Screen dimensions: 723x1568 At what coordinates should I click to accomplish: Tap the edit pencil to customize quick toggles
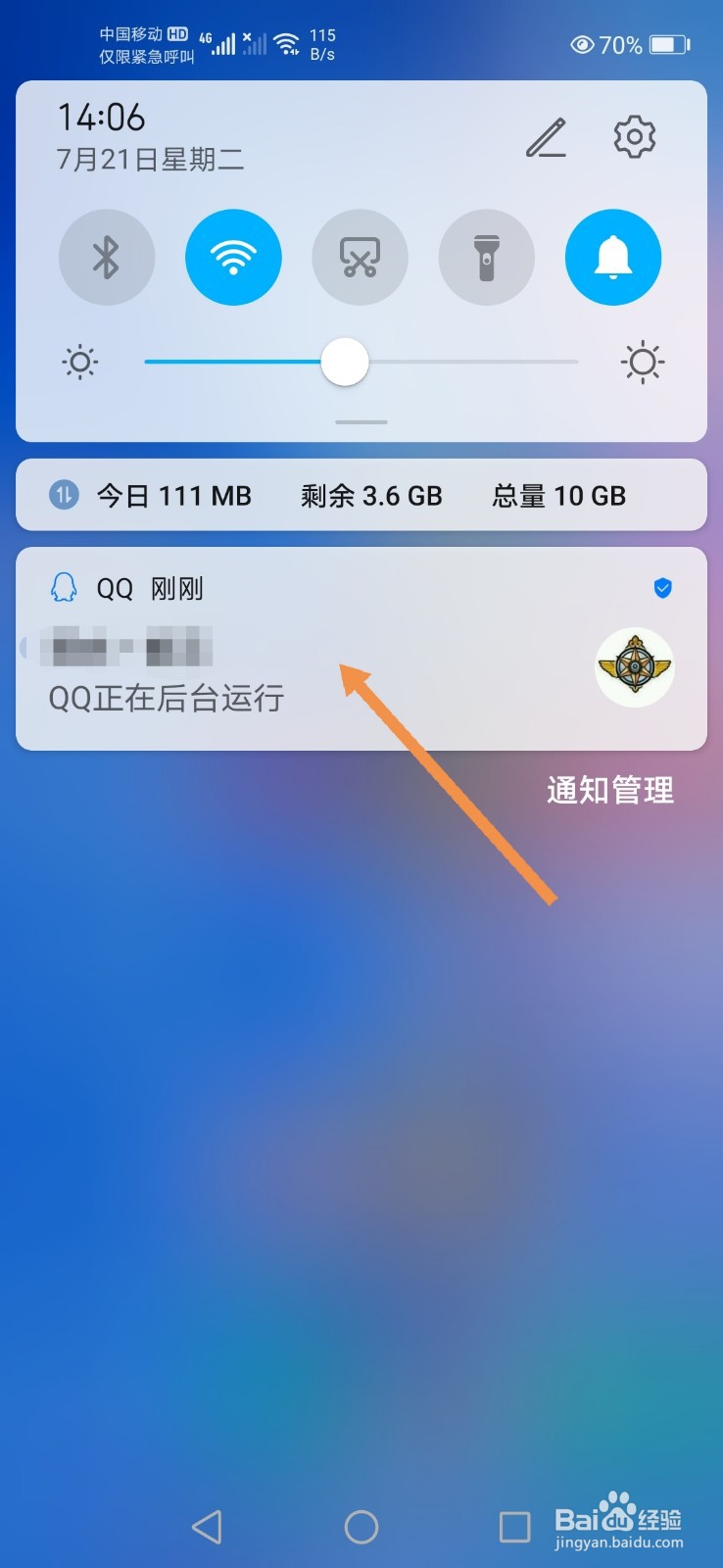pos(547,139)
